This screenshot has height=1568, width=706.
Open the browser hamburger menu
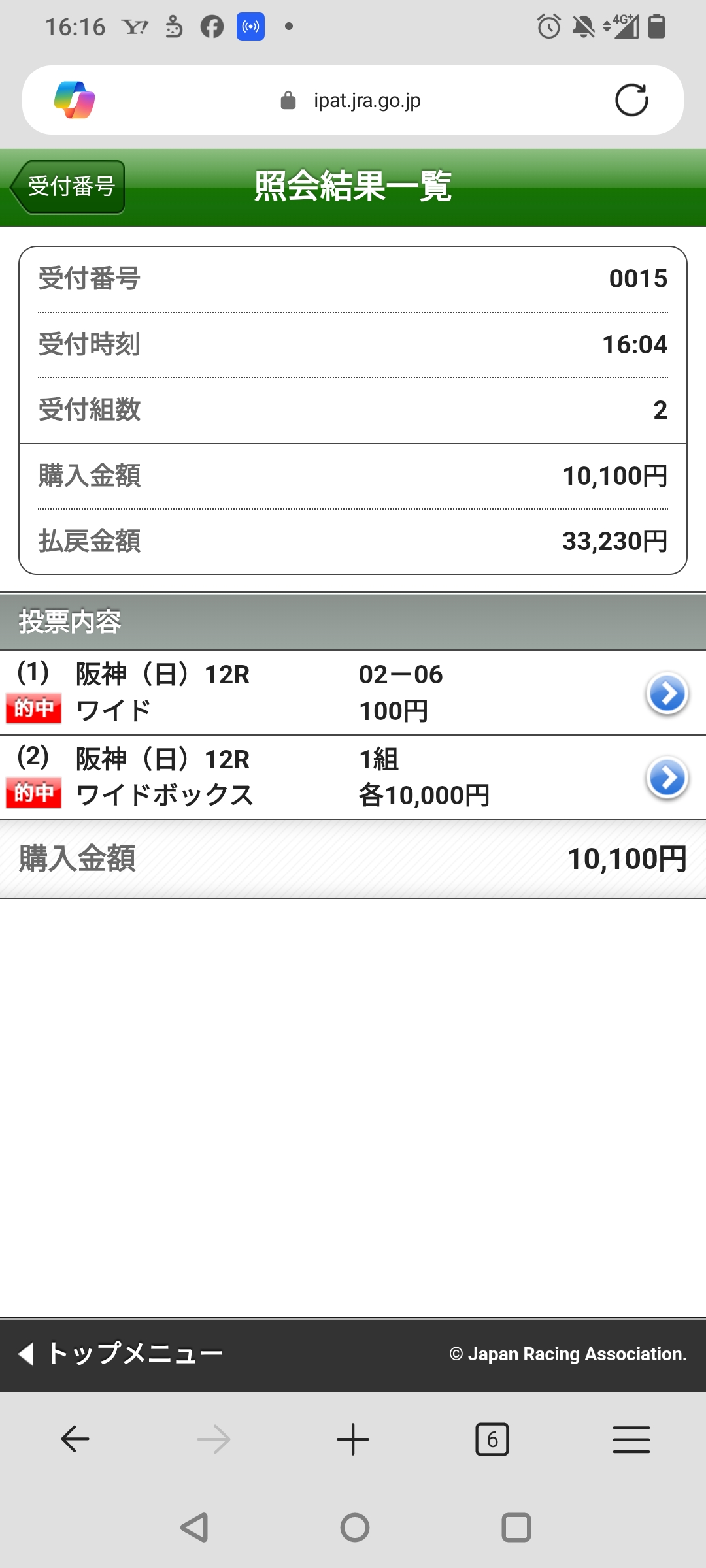(x=631, y=1439)
